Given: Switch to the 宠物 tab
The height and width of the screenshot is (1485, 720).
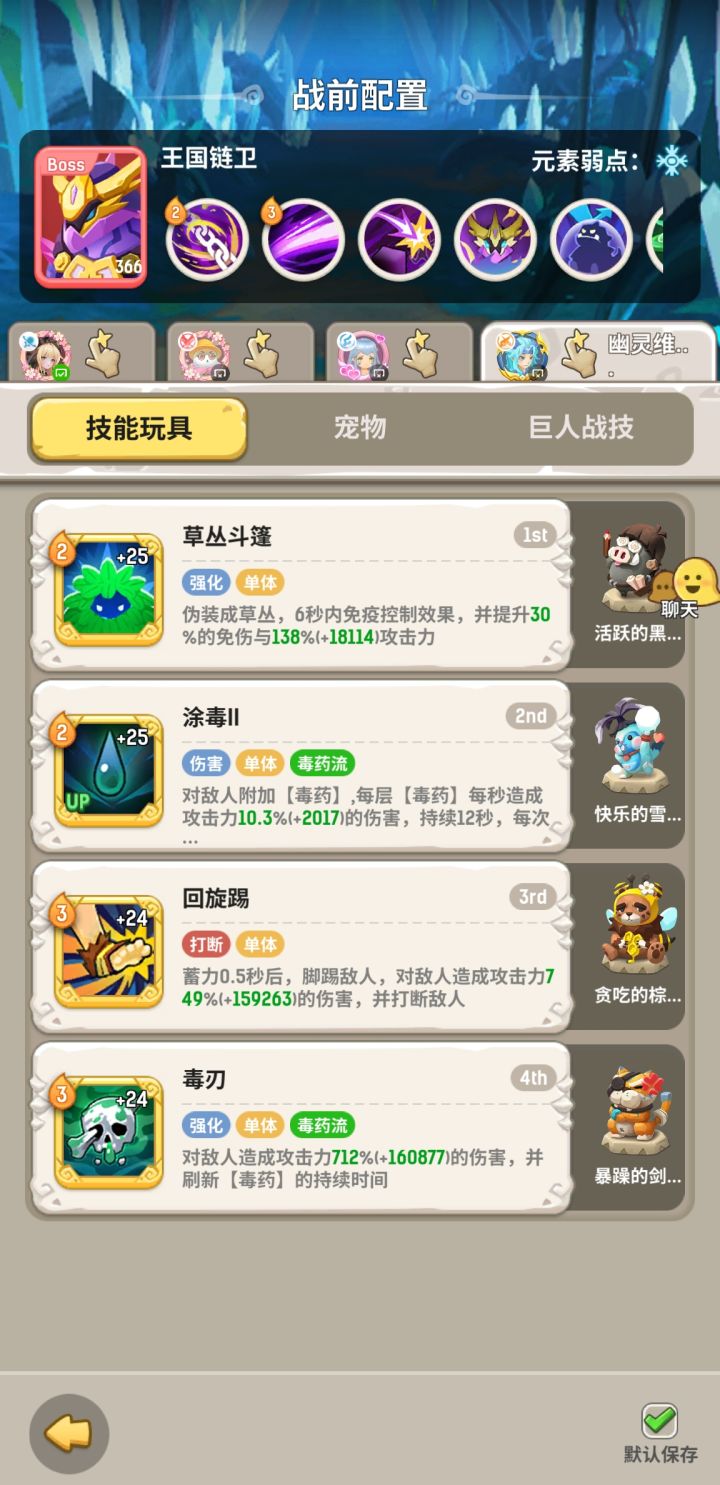Looking at the screenshot, I should 360,427.
